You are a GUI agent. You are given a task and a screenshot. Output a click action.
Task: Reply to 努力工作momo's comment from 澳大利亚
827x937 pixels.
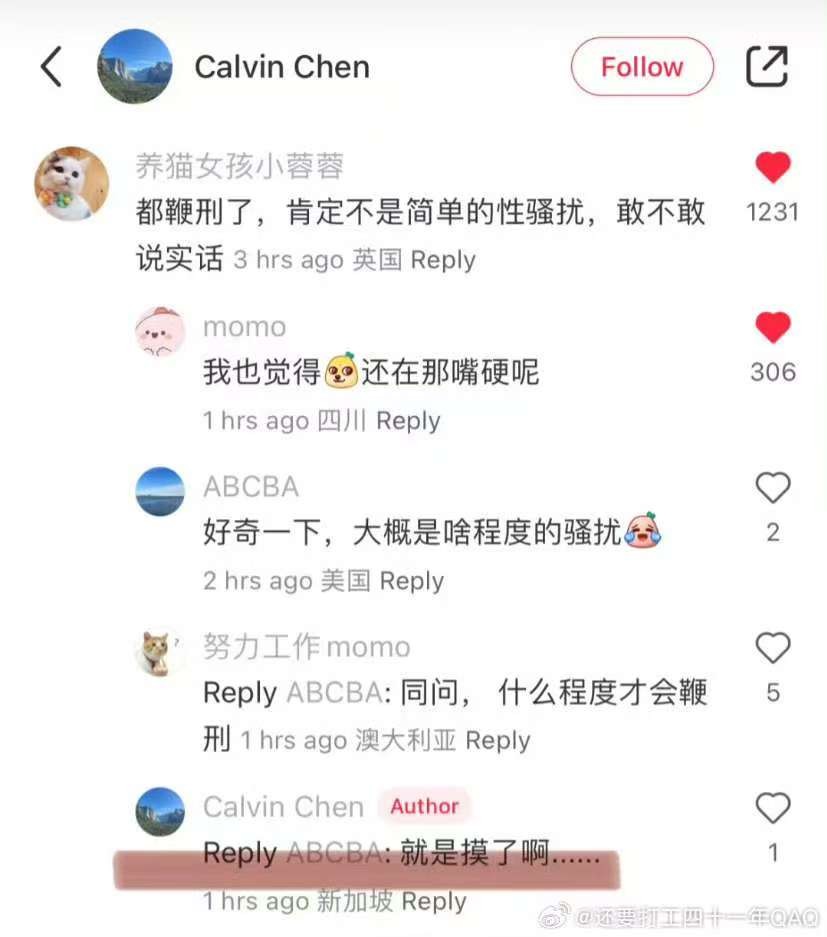pyautogui.click(x=498, y=741)
